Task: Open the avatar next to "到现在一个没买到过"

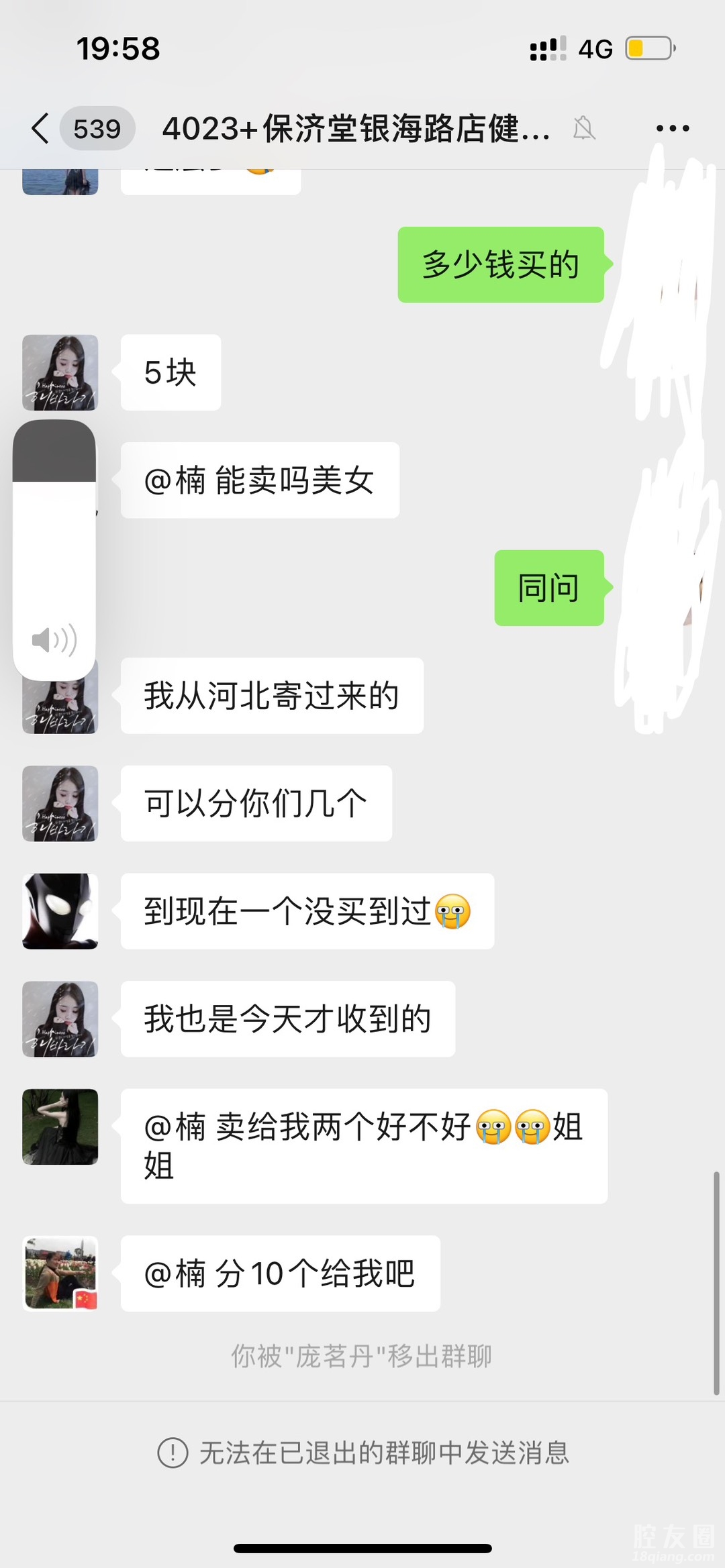Action: pos(60,911)
